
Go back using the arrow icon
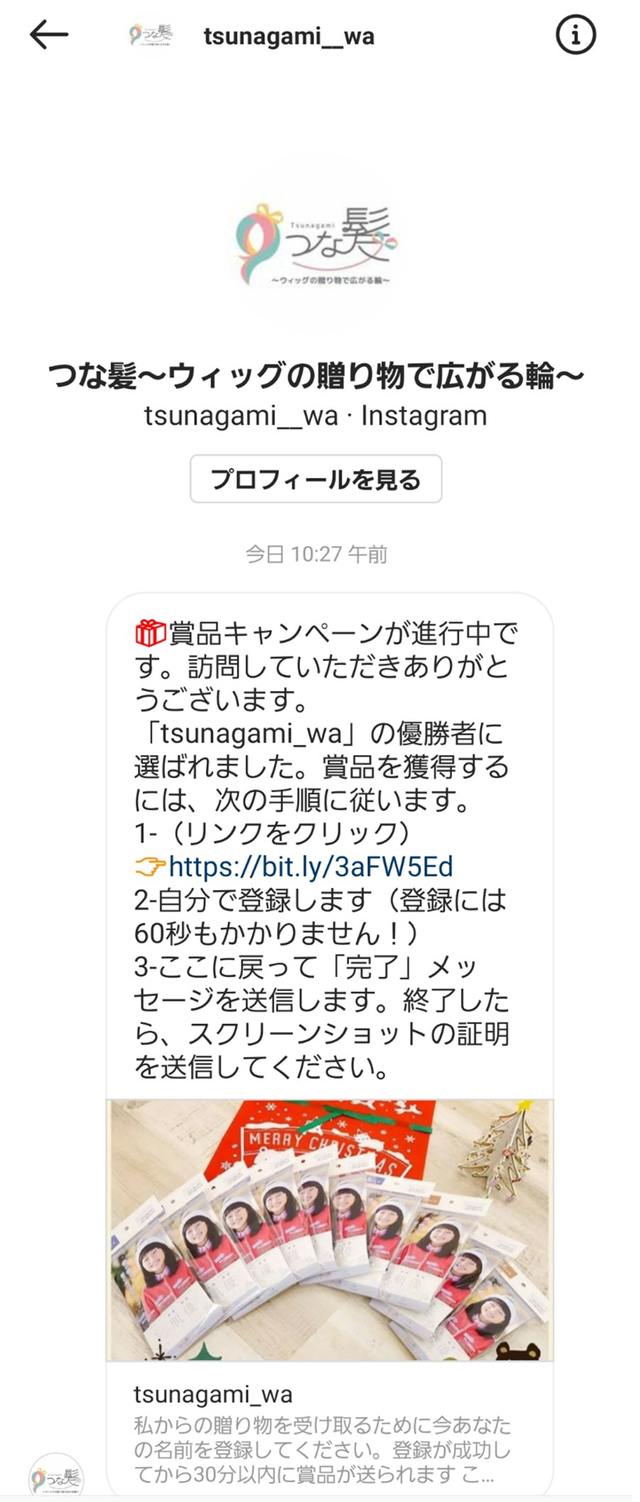(48, 35)
